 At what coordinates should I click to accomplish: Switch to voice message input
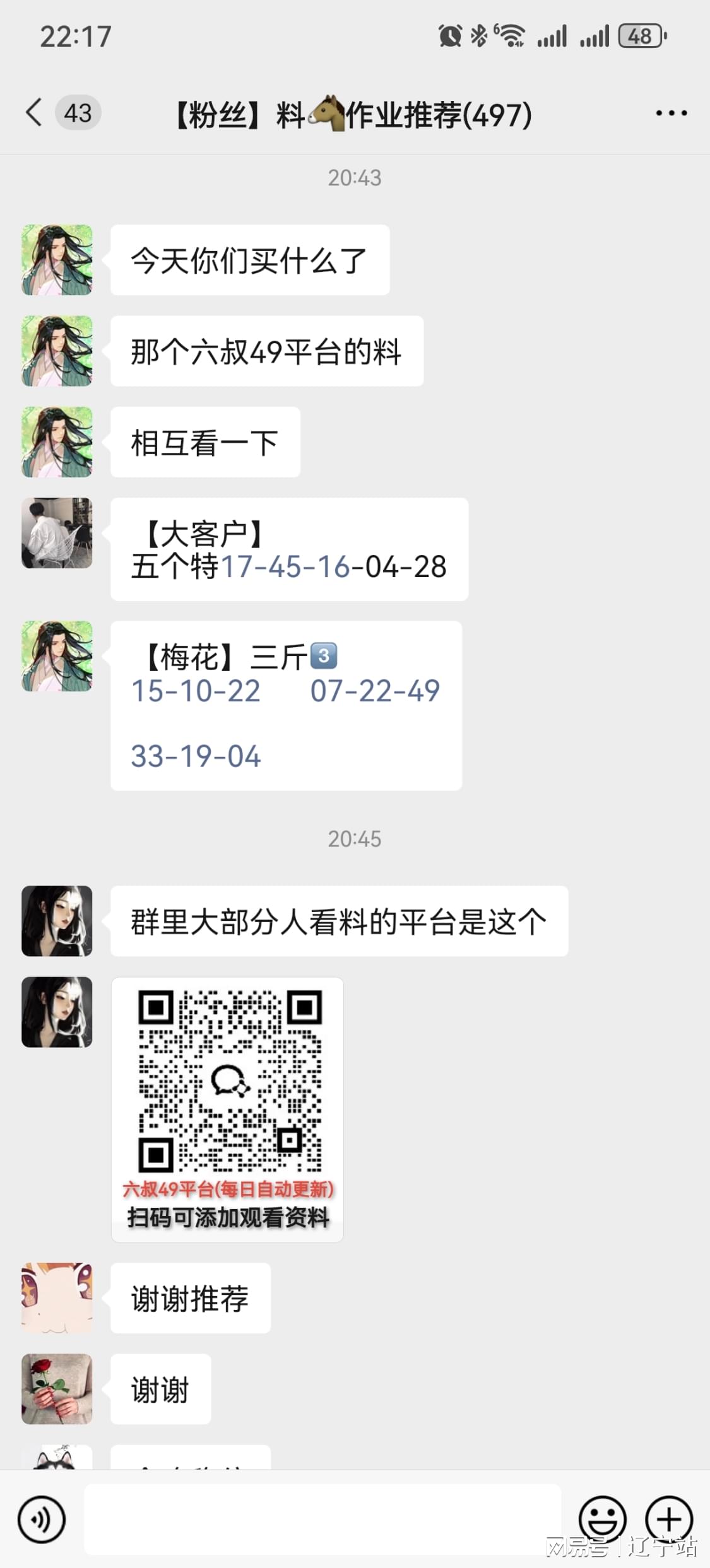click(42, 1520)
